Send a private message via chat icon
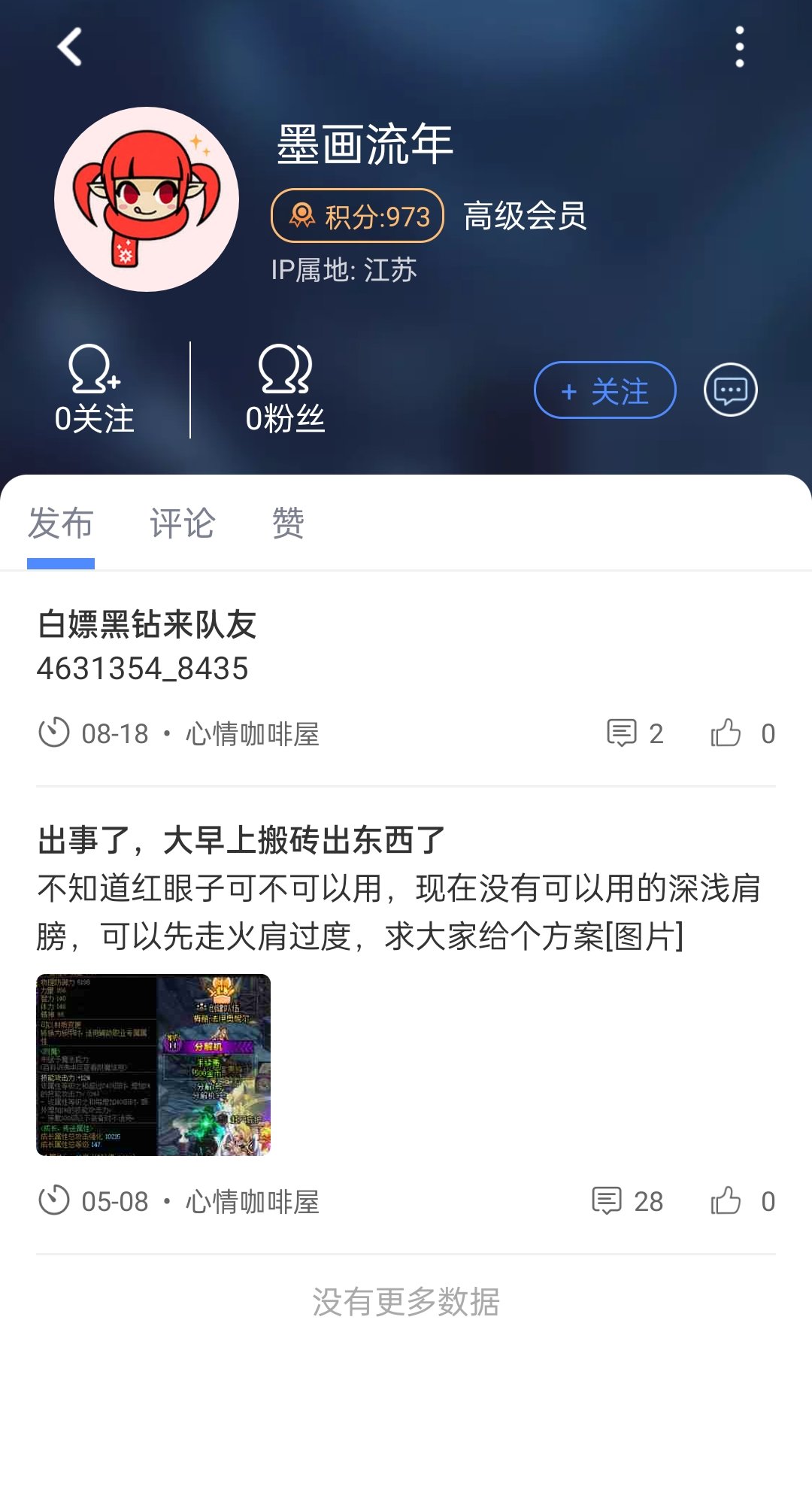812x1502 pixels. 730,390
